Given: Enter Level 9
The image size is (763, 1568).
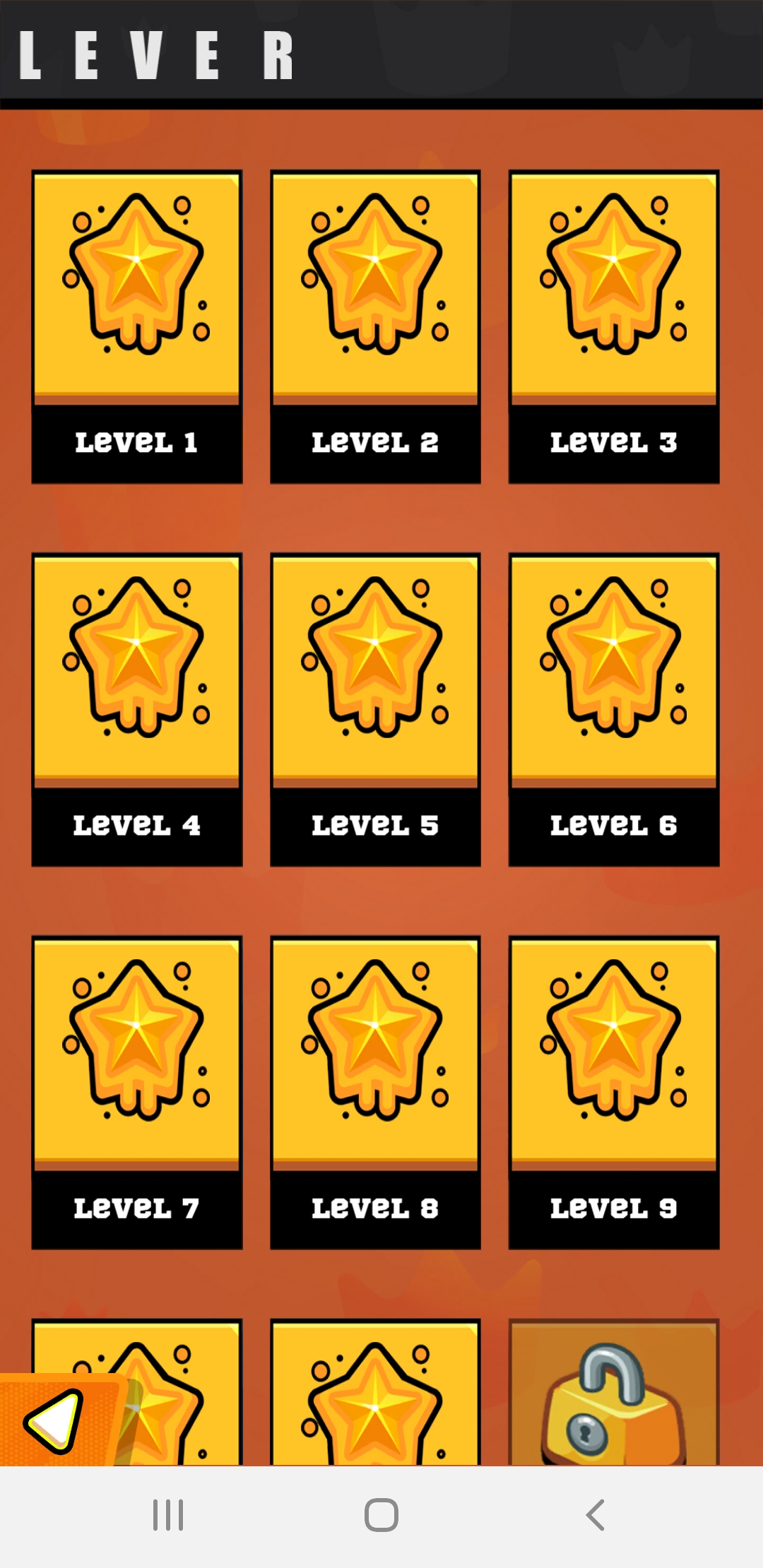Looking at the screenshot, I should (x=614, y=1092).
